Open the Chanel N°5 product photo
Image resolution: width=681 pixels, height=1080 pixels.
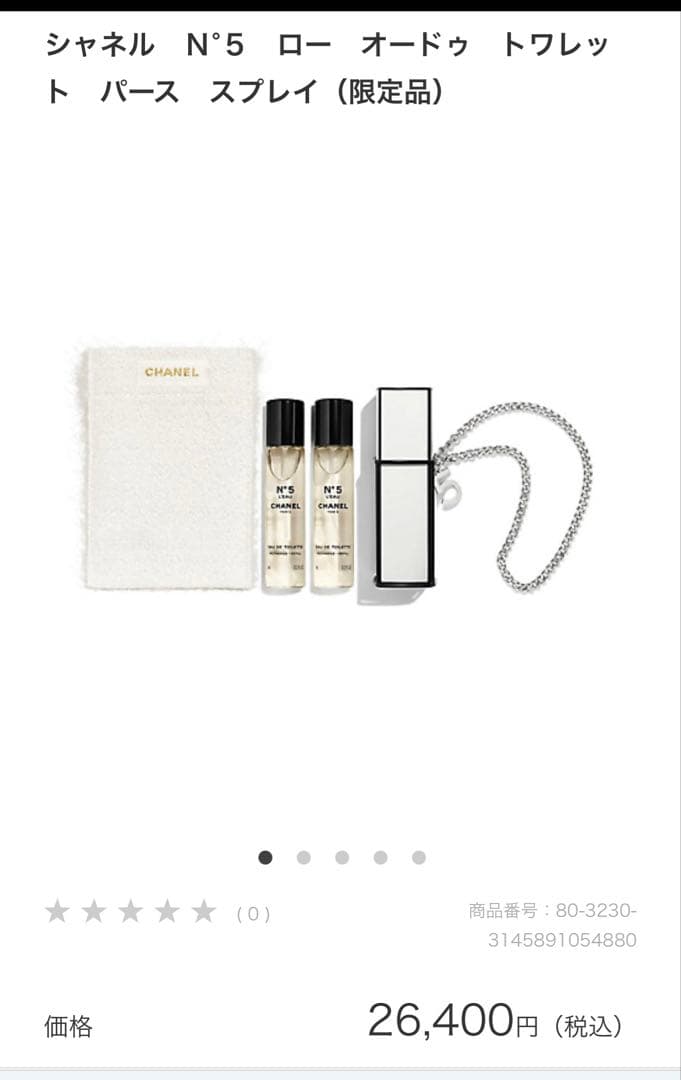click(x=338, y=468)
